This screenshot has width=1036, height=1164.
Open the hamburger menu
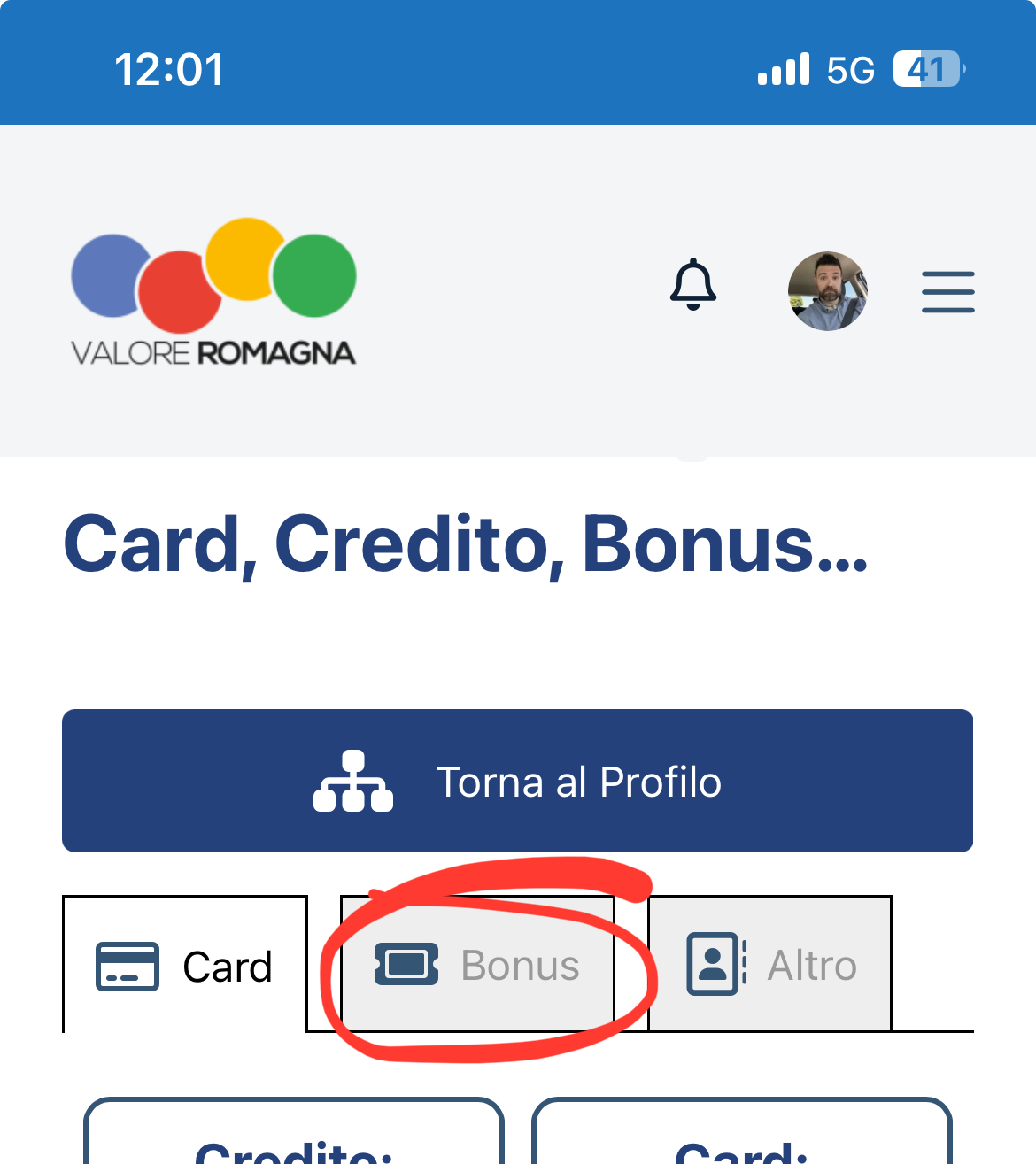(947, 292)
